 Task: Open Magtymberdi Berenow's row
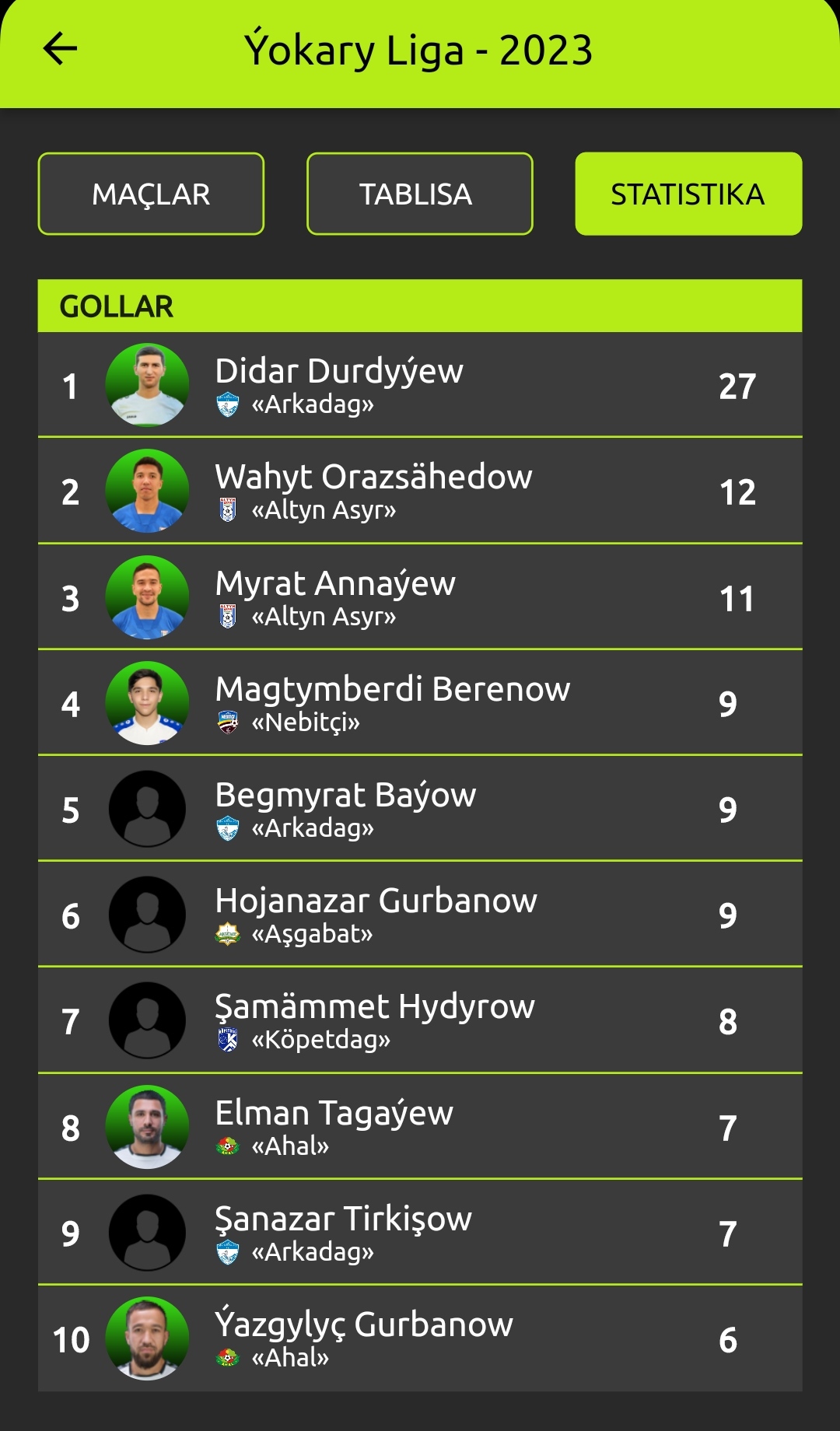(x=420, y=703)
